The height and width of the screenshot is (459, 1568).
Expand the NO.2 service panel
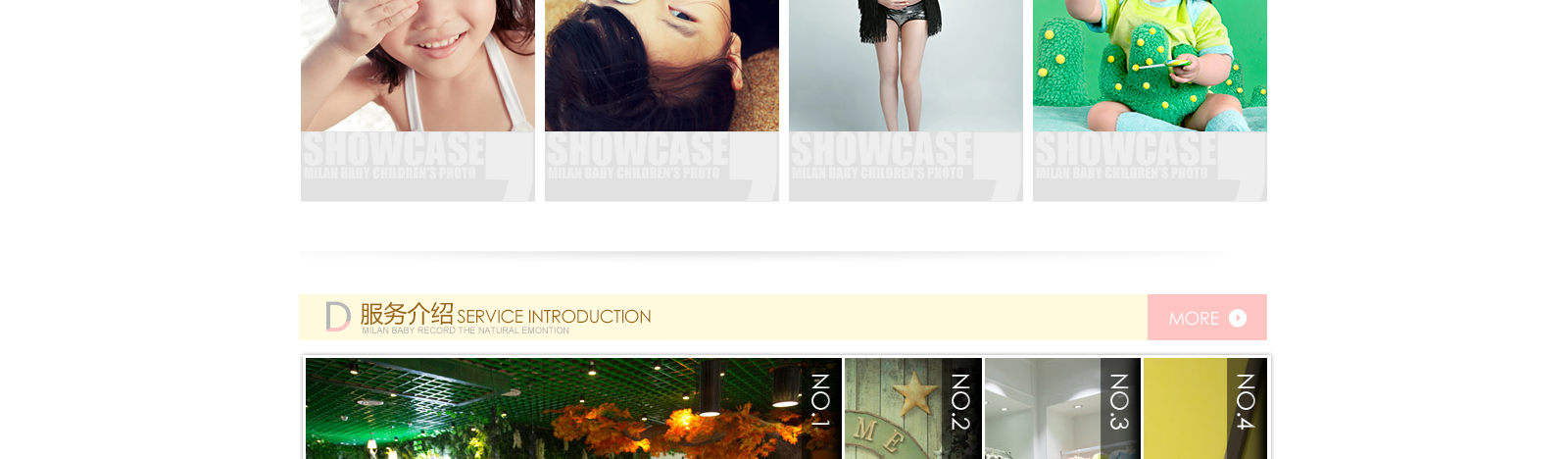click(912, 408)
